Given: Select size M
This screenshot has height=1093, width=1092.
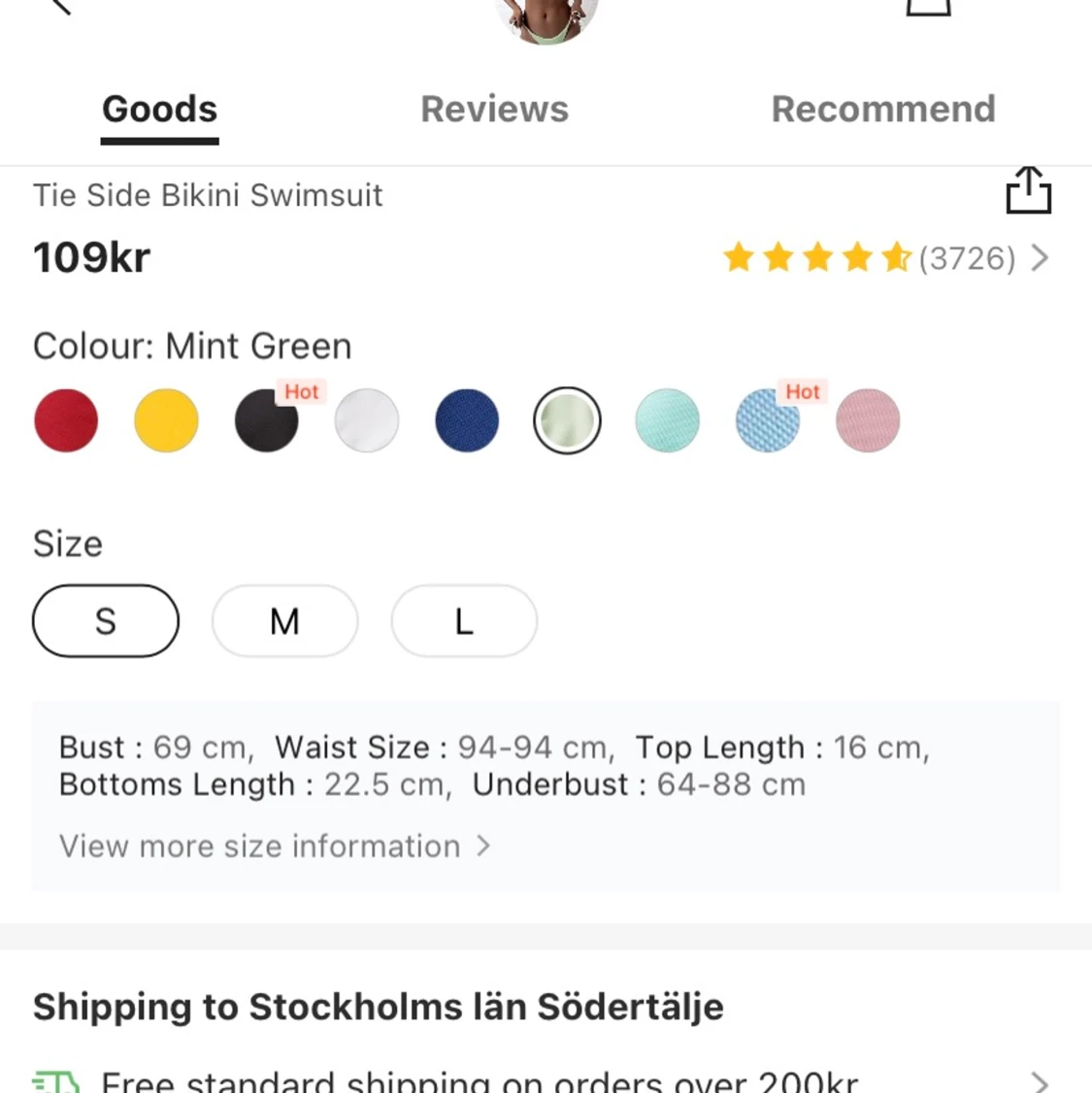Looking at the screenshot, I should [x=284, y=621].
